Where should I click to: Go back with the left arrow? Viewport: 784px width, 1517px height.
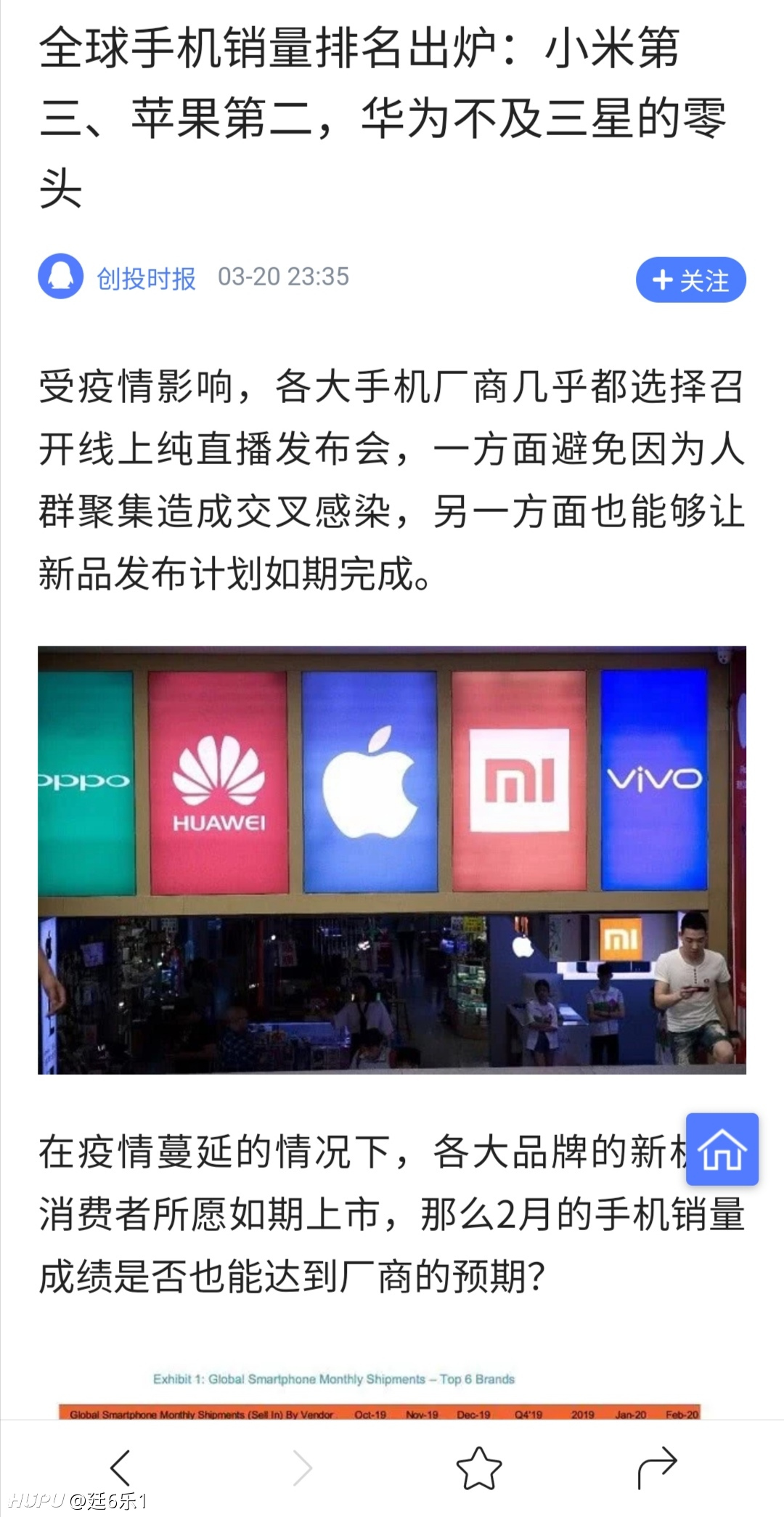click(121, 1468)
